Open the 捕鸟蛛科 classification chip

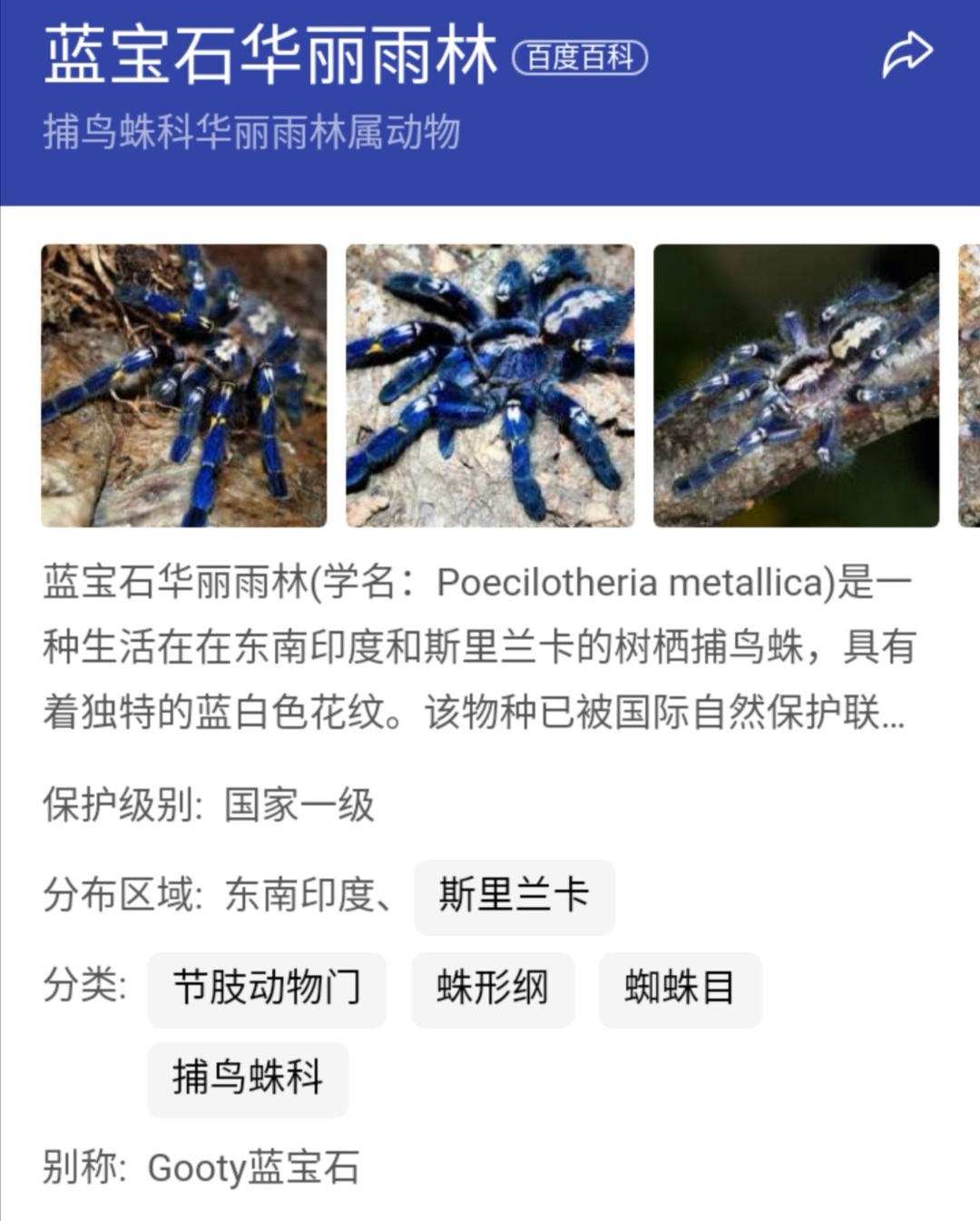coord(248,1079)
